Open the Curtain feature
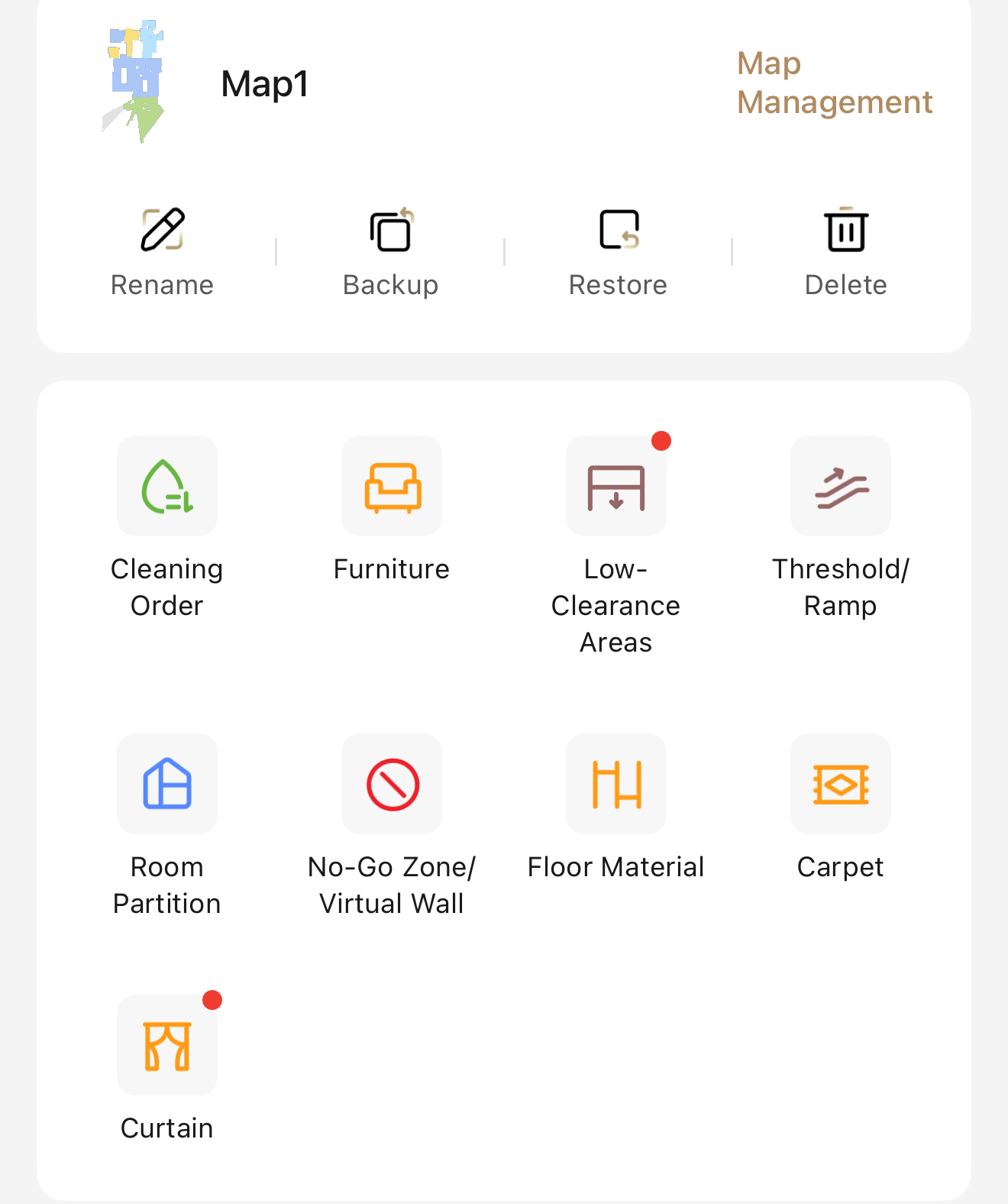This screenshot has width=1008, height=1204. tap(166, 1045)
